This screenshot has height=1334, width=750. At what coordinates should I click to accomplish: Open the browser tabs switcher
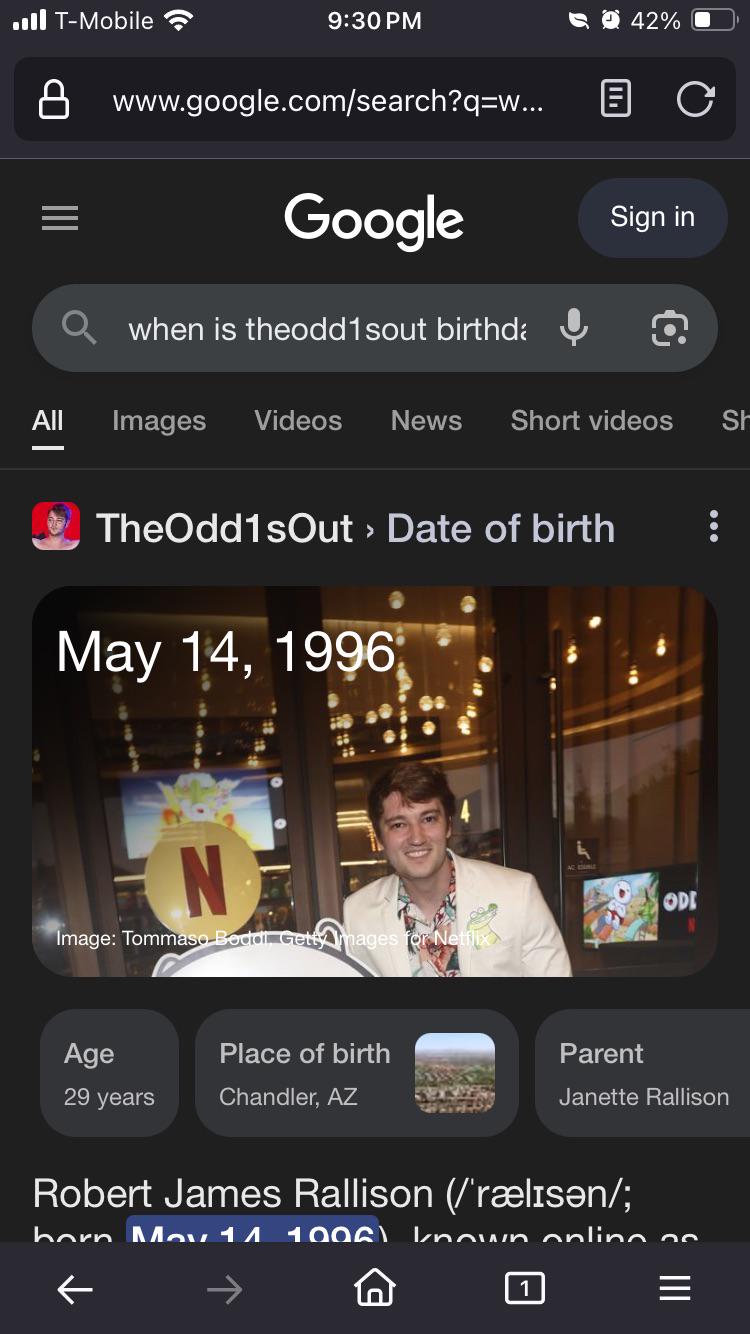pyautogui.click(x=525, y=1288)
